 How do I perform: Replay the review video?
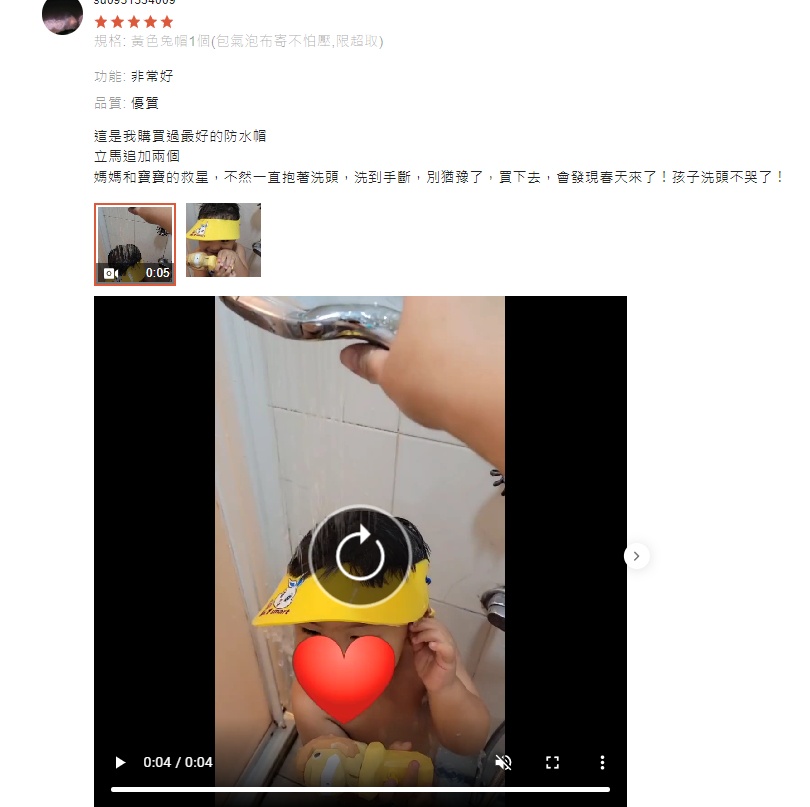(x=360, y=556)
